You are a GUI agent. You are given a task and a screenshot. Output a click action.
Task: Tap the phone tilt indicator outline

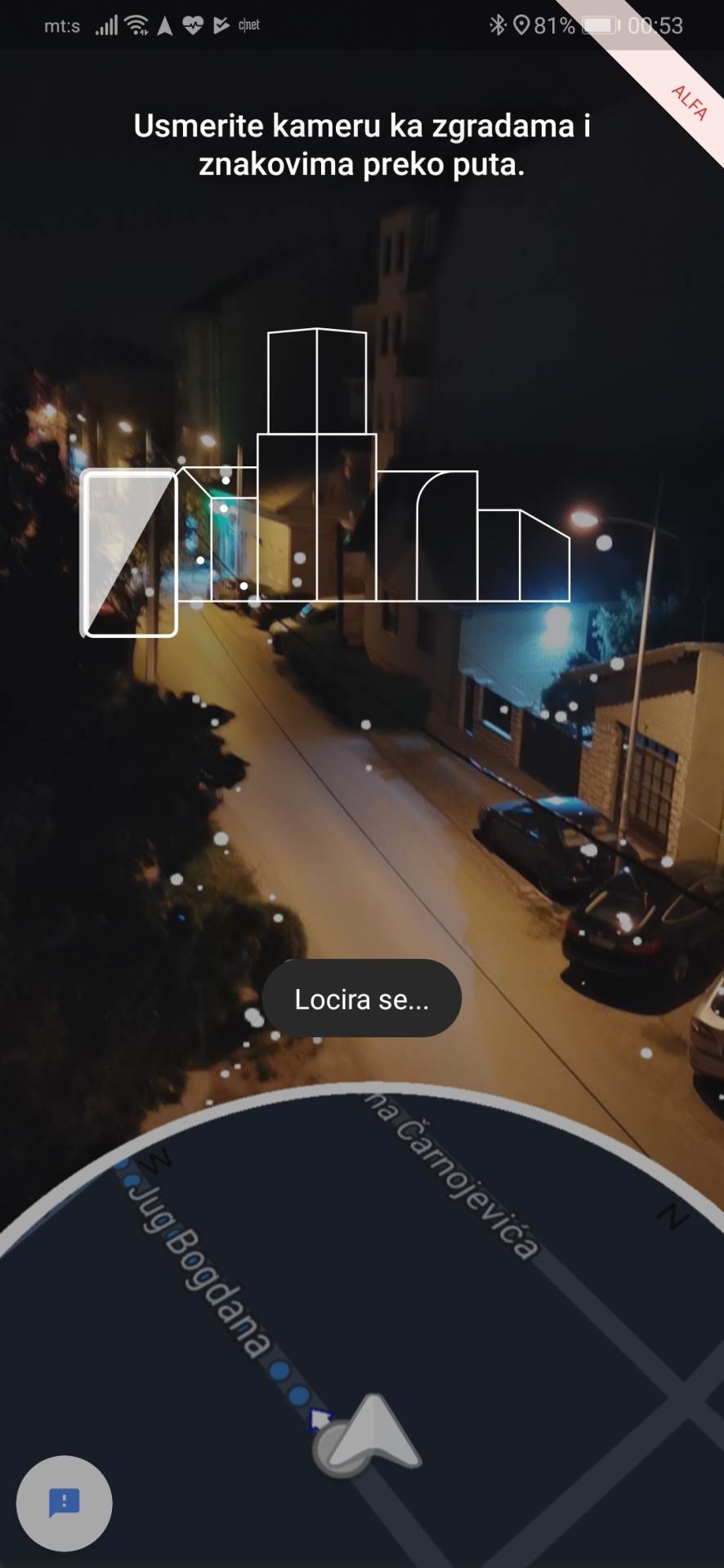point(130,554)
